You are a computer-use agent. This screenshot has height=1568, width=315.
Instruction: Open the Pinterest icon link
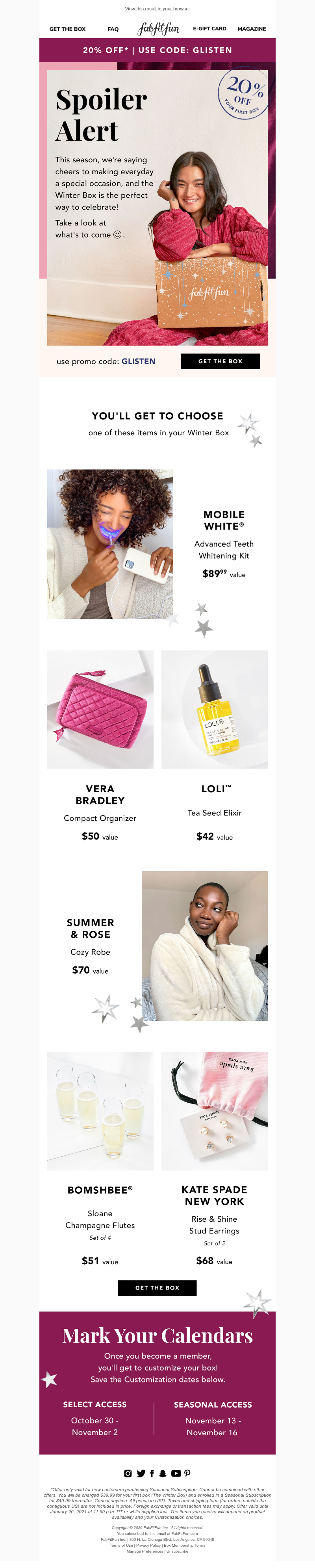coord(187,1473)
